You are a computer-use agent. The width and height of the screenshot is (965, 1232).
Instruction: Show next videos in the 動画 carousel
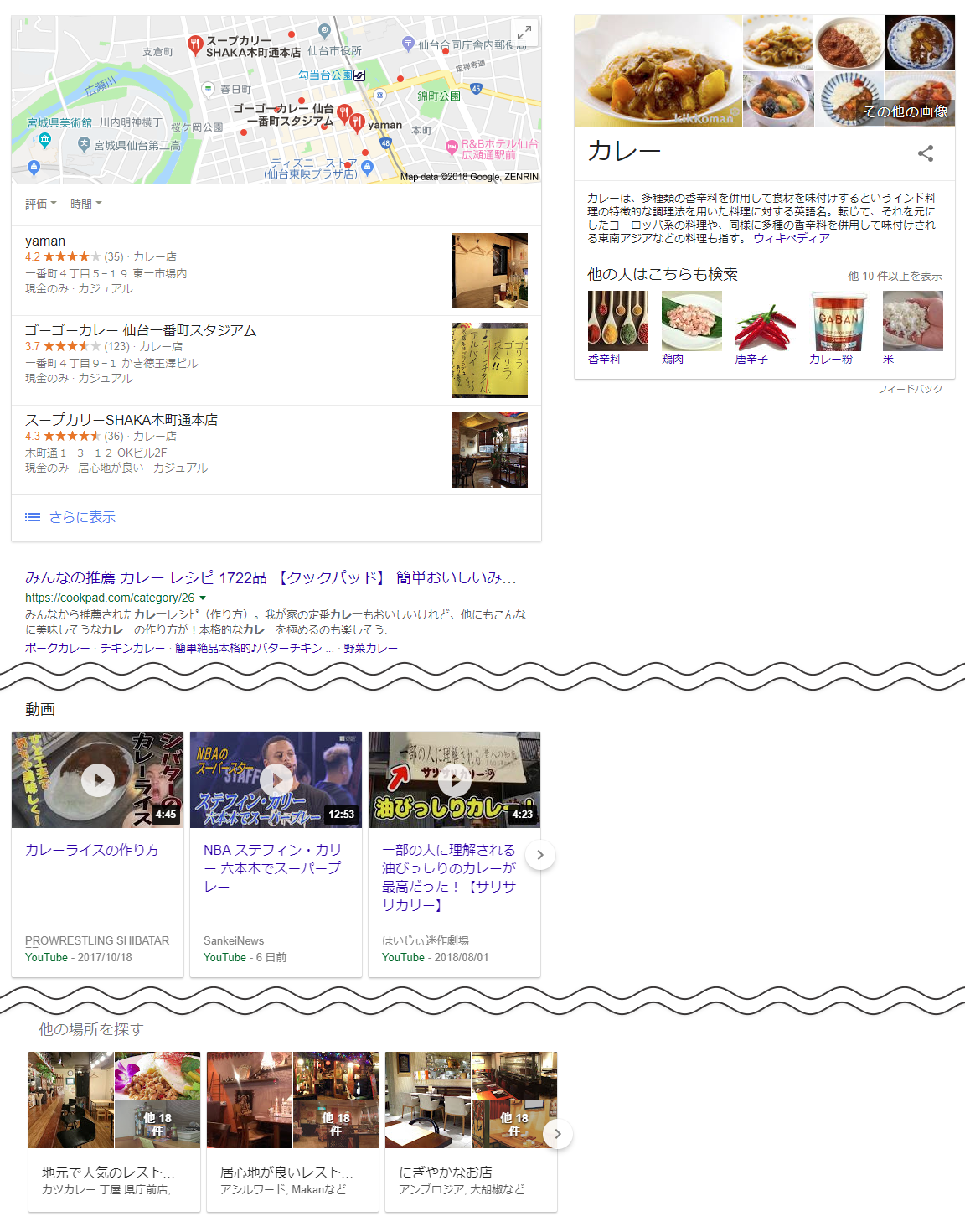(540, 855)
